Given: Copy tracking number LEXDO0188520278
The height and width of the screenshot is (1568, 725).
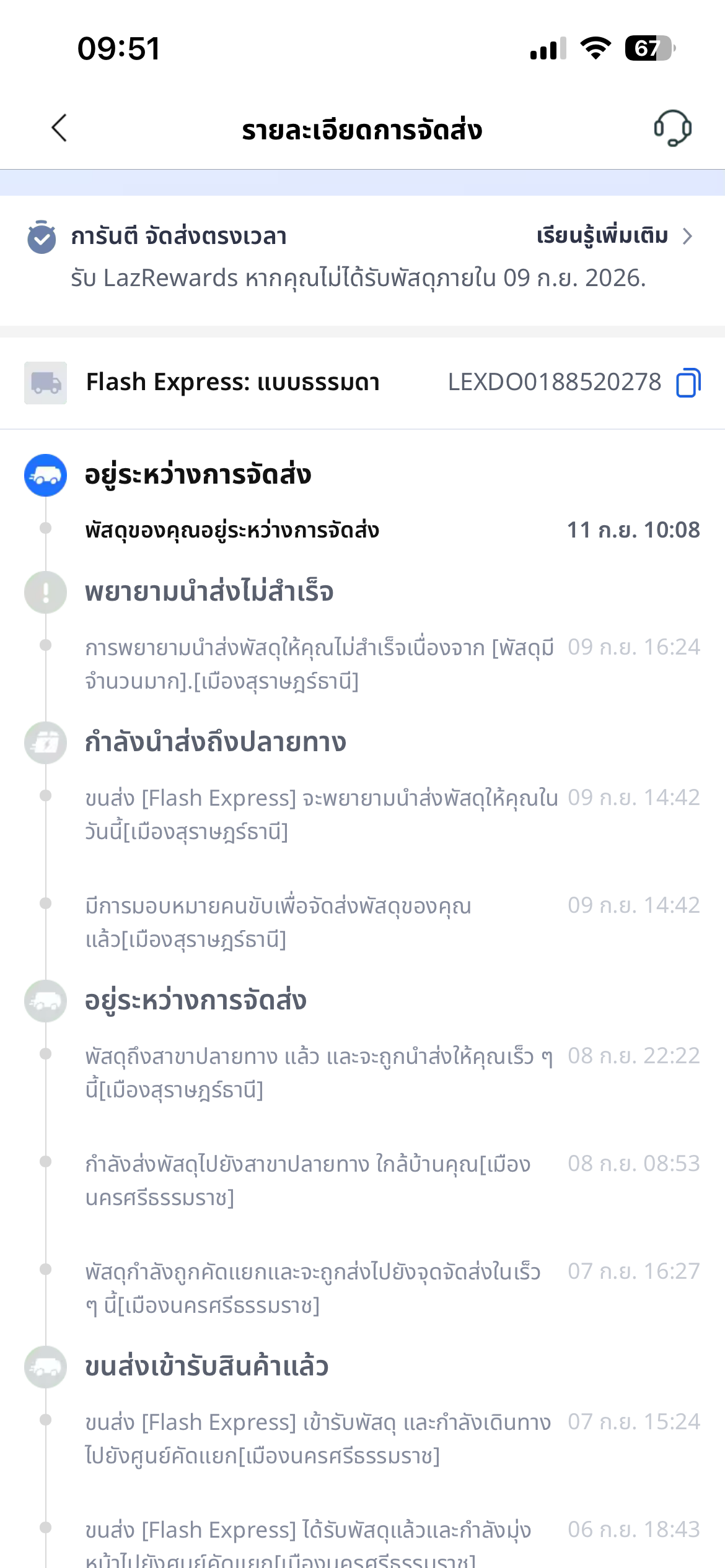Looking at the screenshot, I should click(x=688, y=383).
